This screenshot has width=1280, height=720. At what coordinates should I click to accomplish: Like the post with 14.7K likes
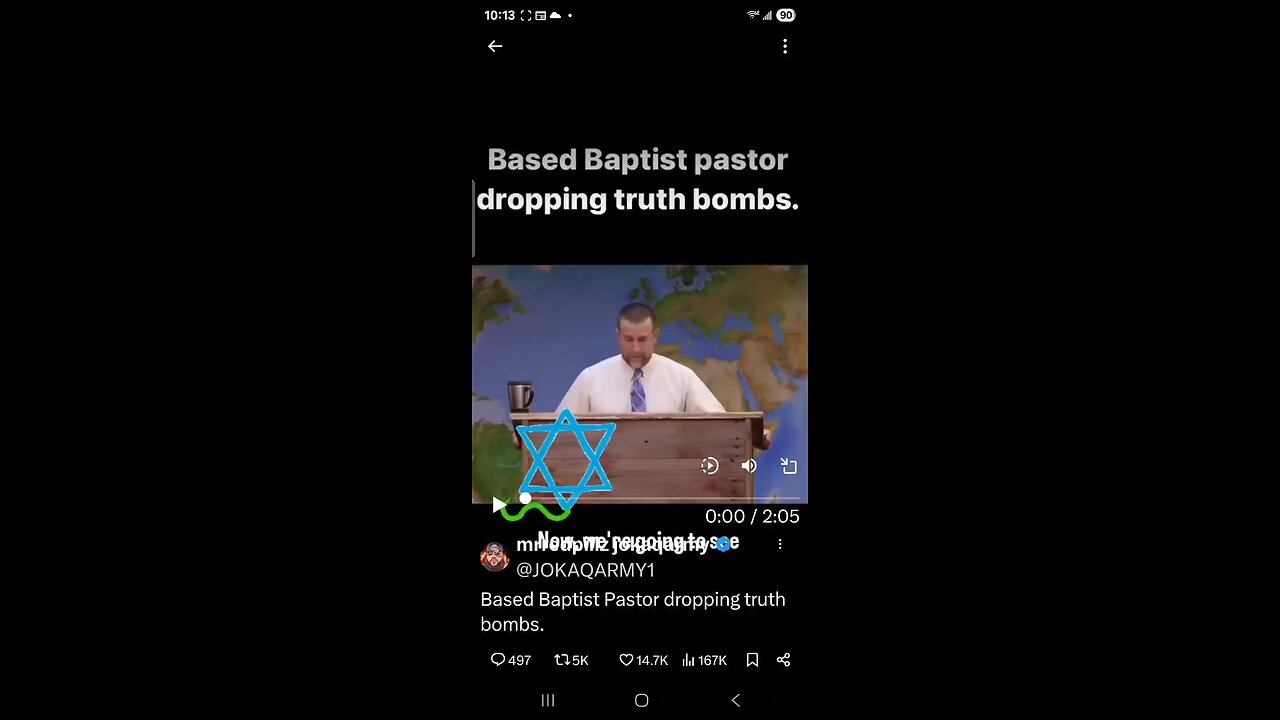click(x=627, y=660)
